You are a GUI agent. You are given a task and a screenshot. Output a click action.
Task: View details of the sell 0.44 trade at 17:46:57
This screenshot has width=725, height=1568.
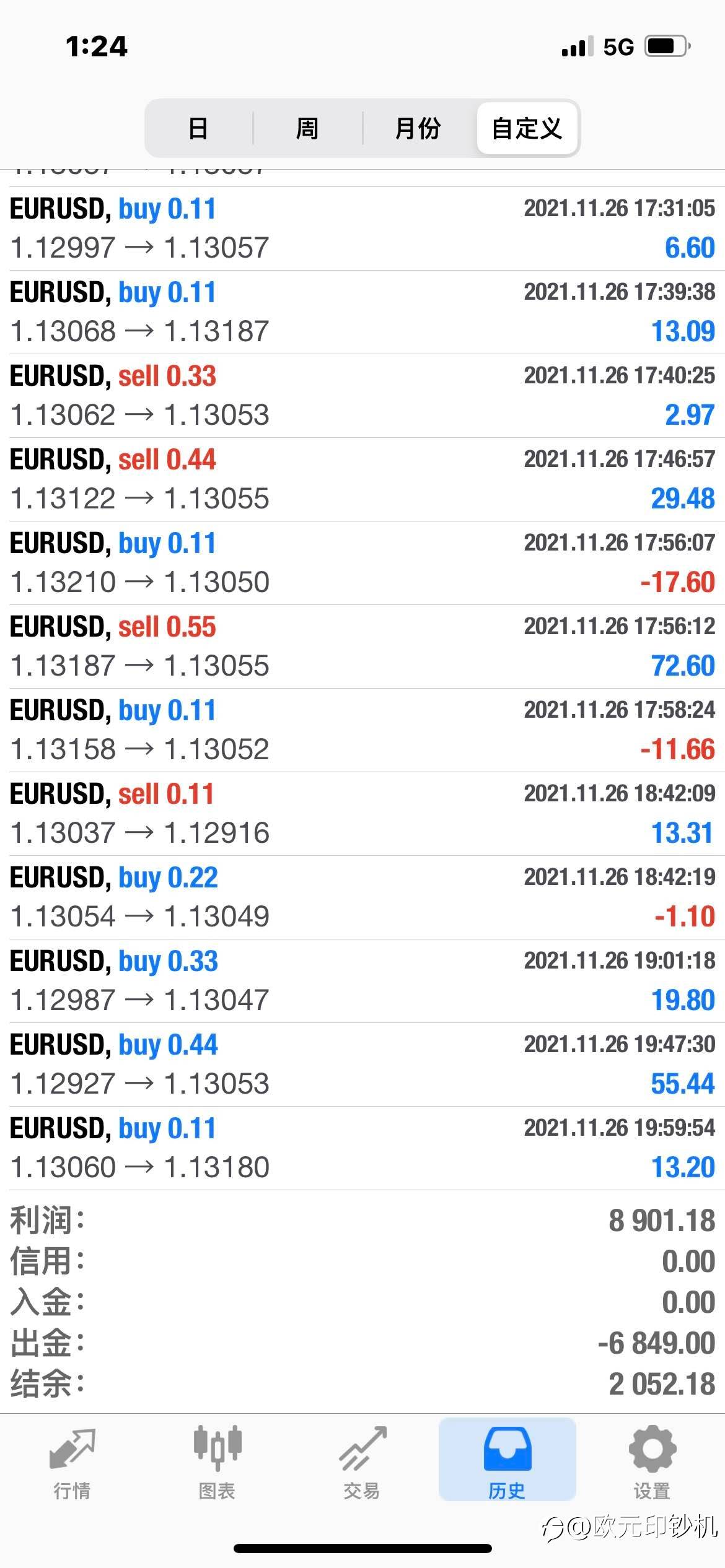(x=362, y=479)
